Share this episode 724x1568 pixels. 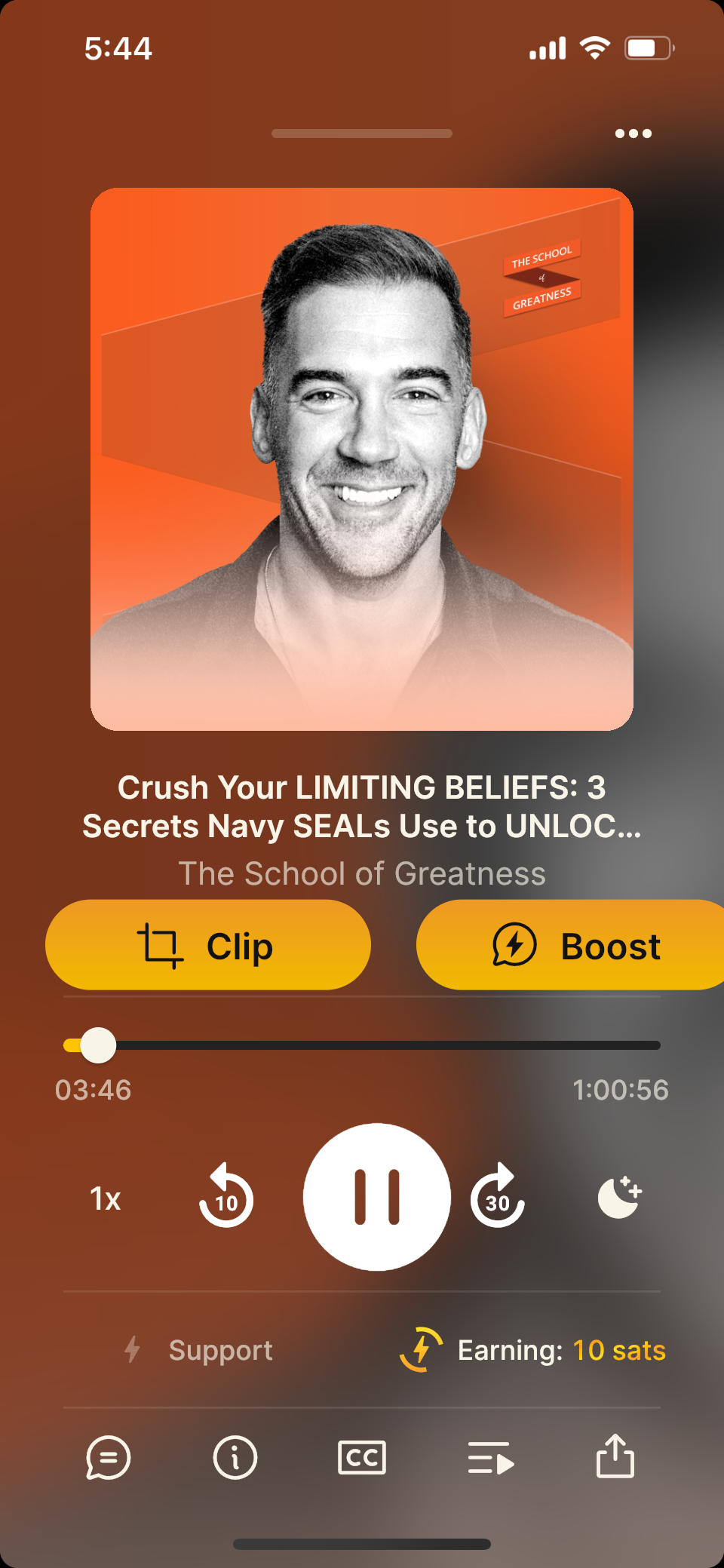click(x=615, y=1456)
